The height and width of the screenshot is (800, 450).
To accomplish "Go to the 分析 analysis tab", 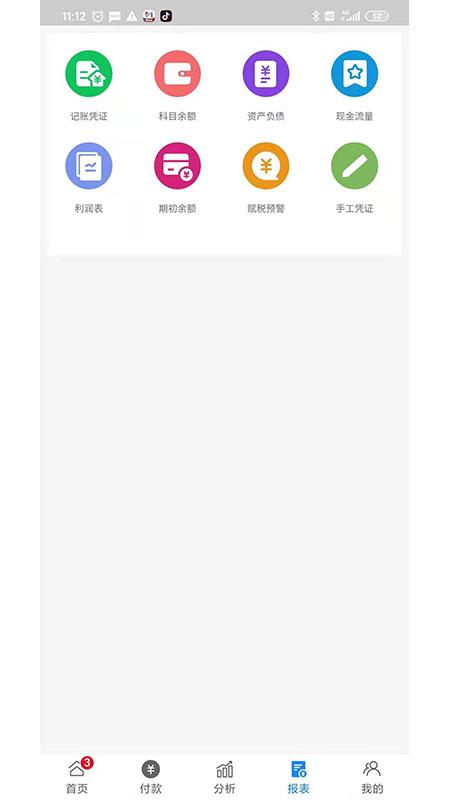I will click(224, 776).
